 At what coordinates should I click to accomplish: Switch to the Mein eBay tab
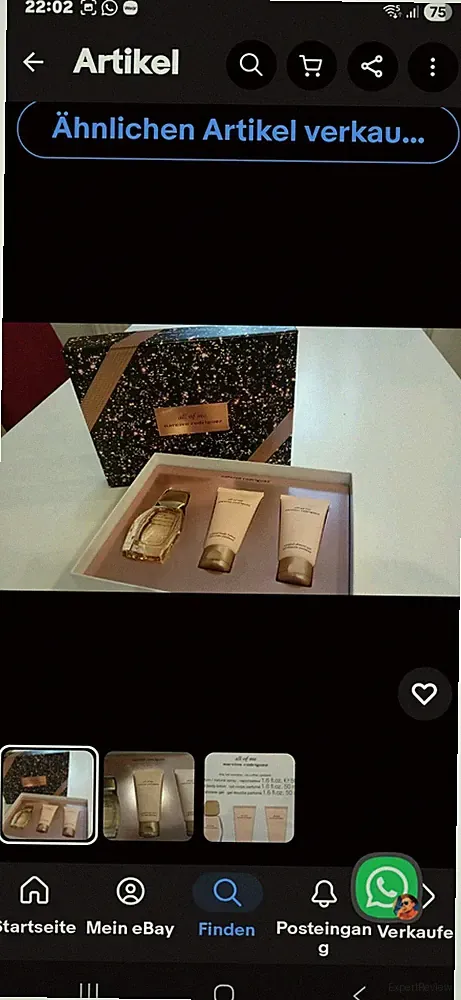[131, 906]
